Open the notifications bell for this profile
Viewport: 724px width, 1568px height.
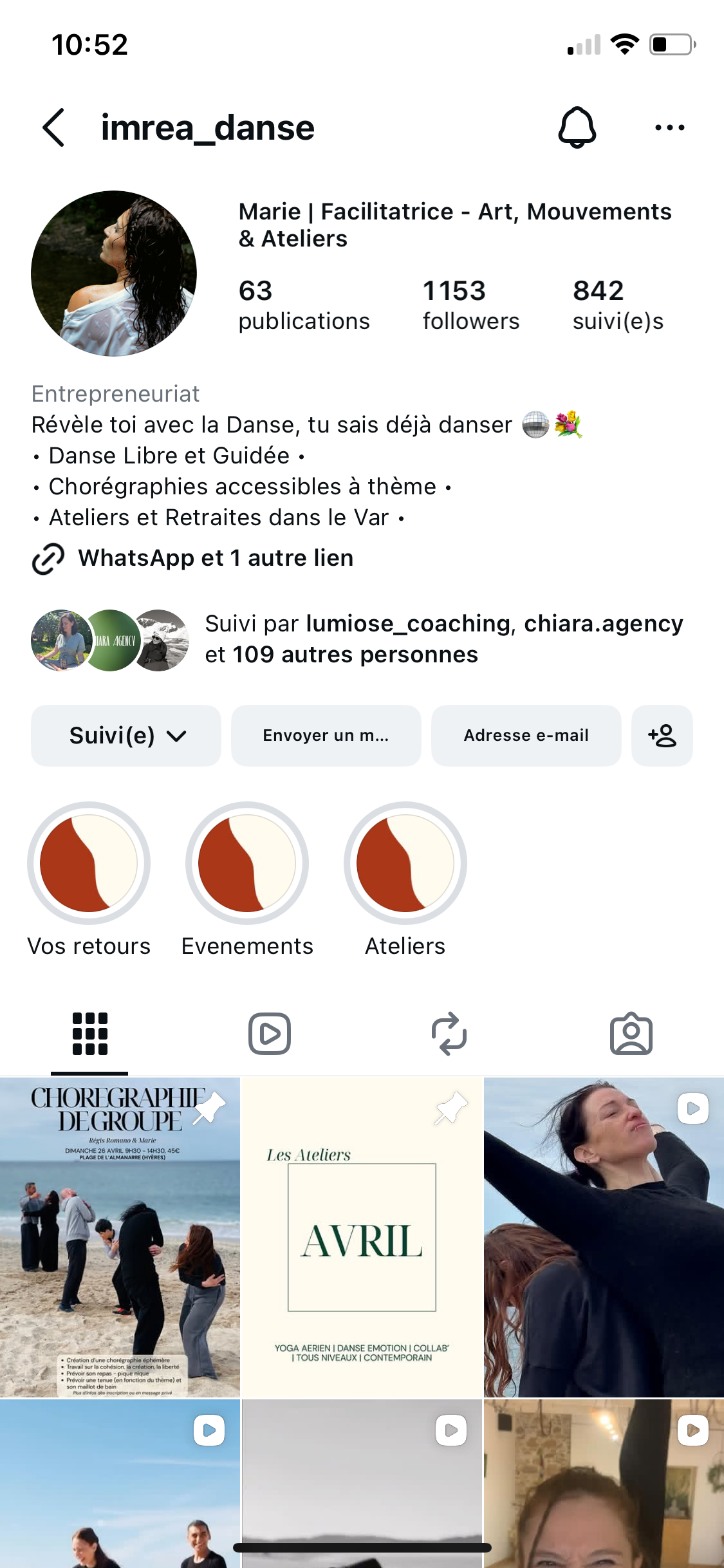point(577,127)
